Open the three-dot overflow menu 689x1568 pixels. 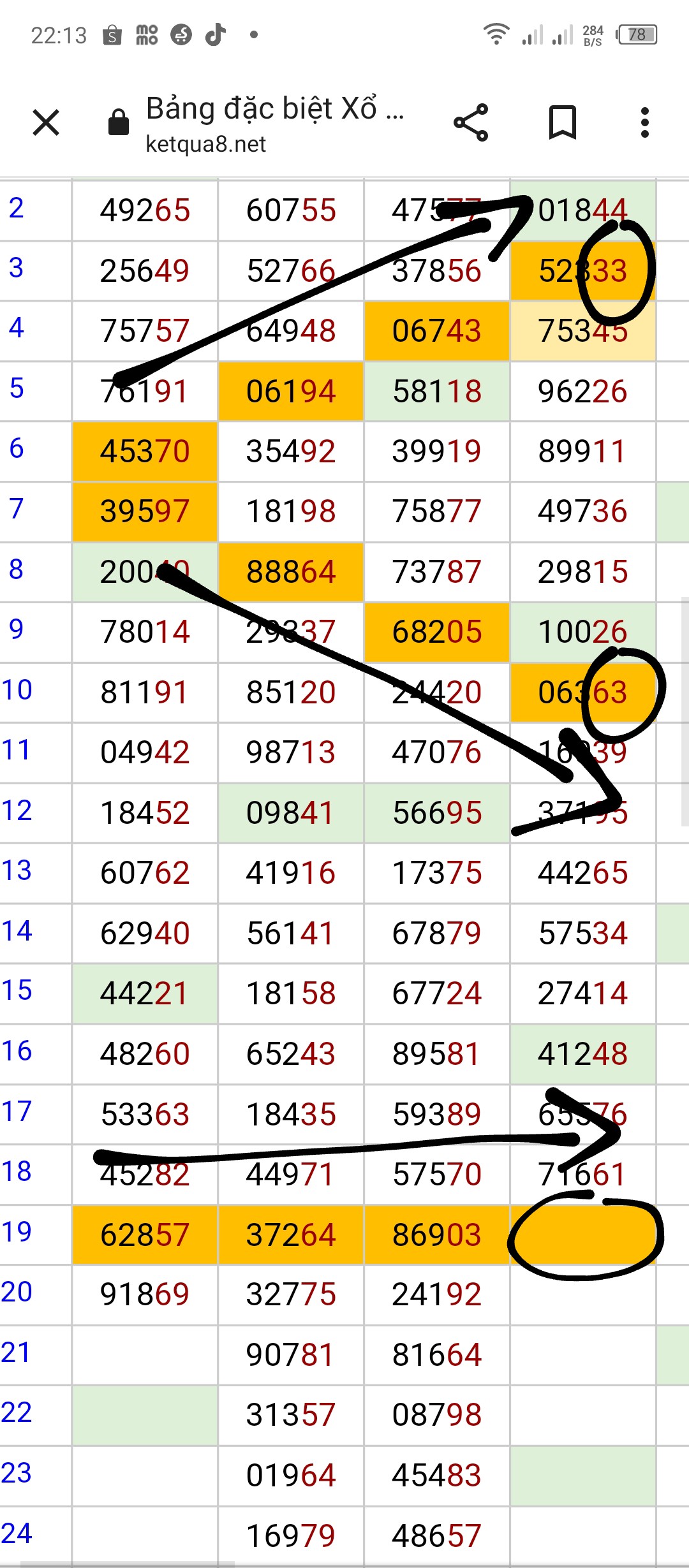(645, 122)
